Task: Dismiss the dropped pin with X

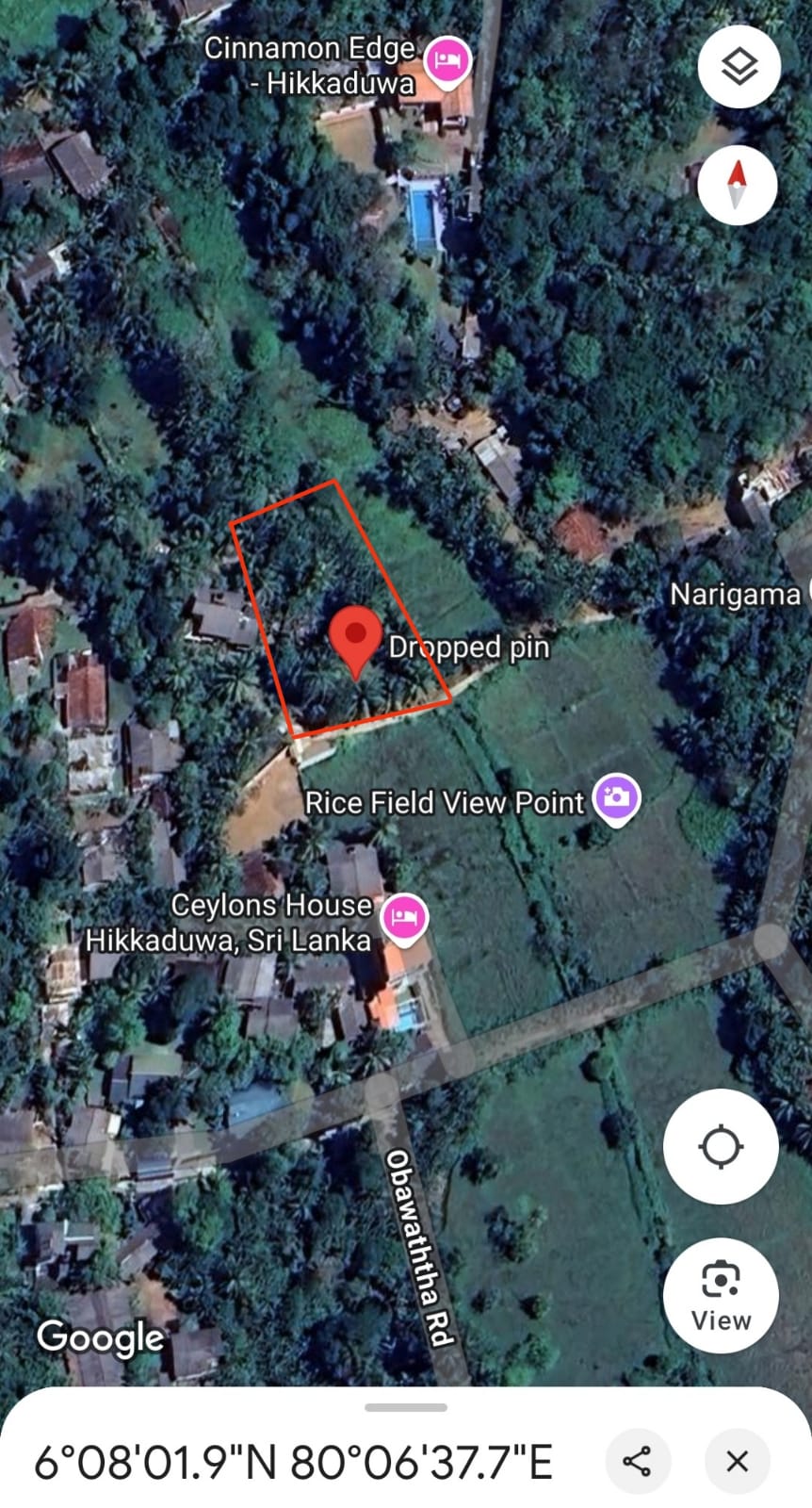Action: click(x=736, y=1462)
